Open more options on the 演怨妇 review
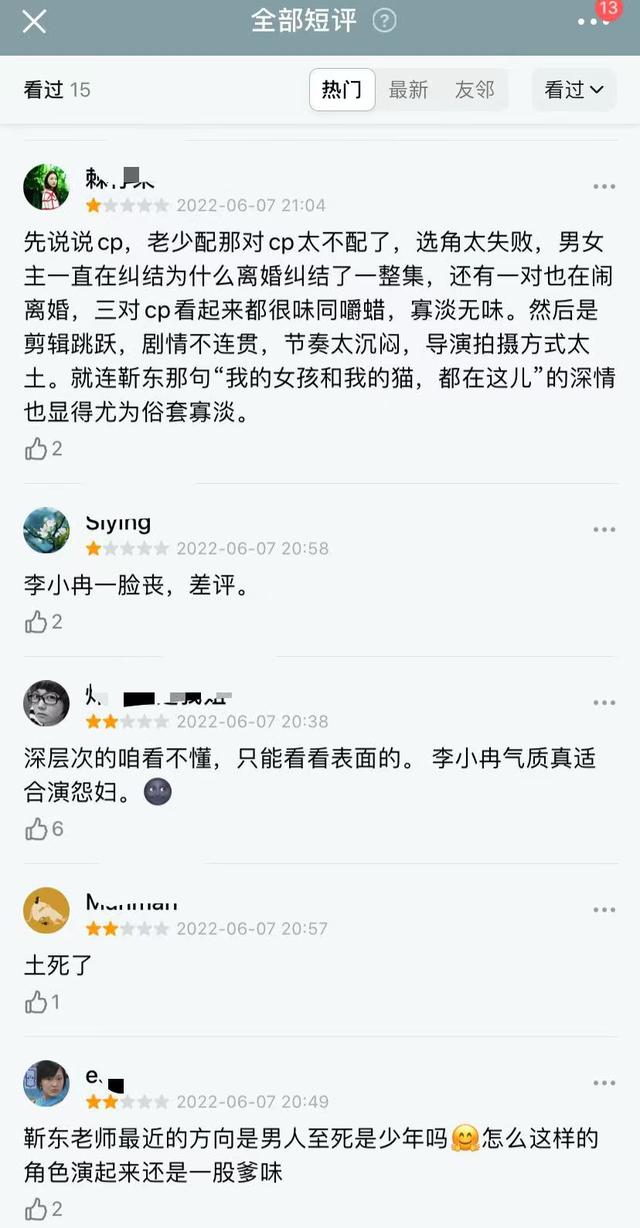The width and height of the screenshot is (640, 1228). click(604, 703)
